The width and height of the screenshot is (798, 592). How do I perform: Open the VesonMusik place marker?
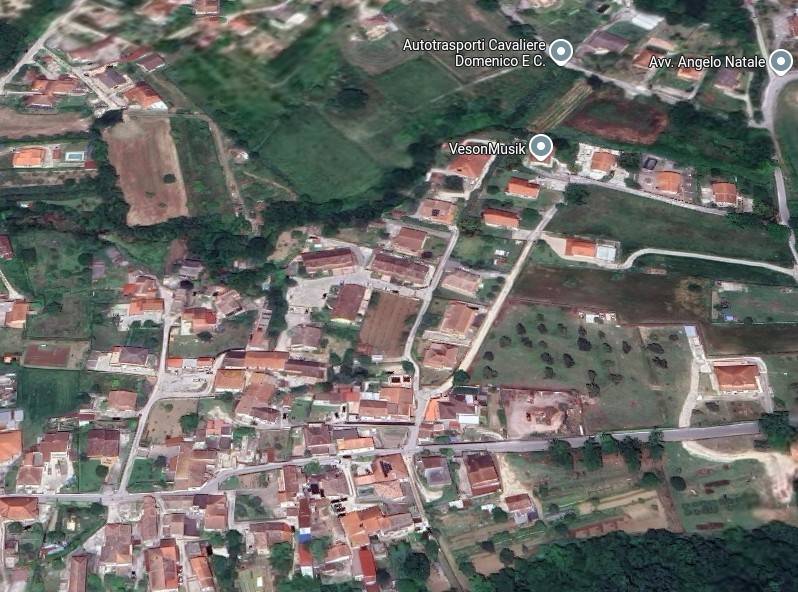click(541, 148)
